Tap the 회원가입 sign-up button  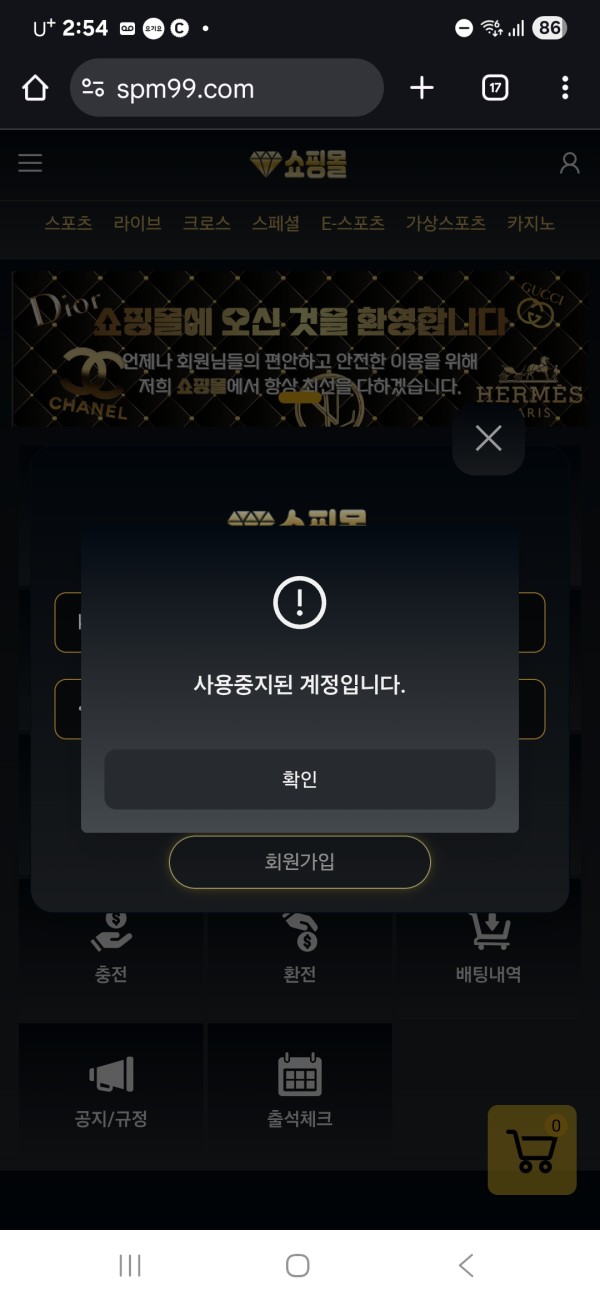point(300,862)
